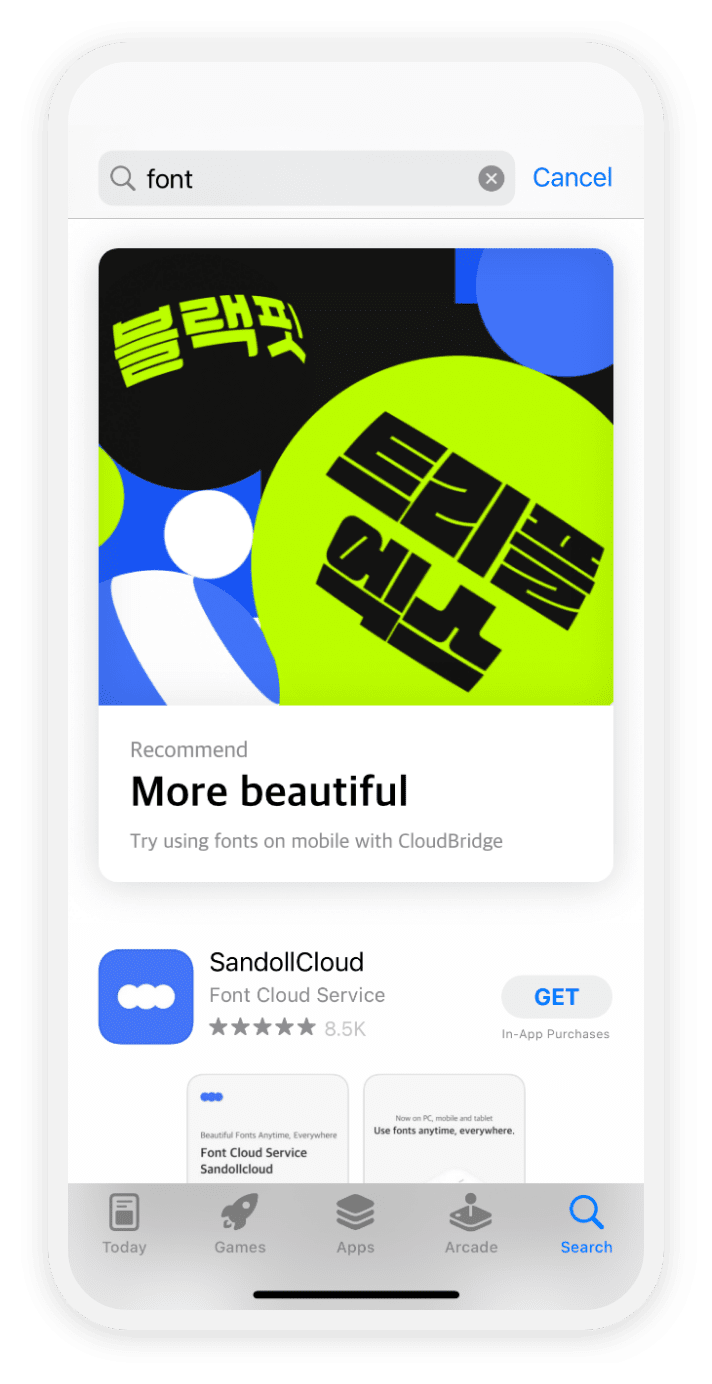712x1384 pixels.
Task: Open the More beautiful recommendation card
Action: pos(356,565)
